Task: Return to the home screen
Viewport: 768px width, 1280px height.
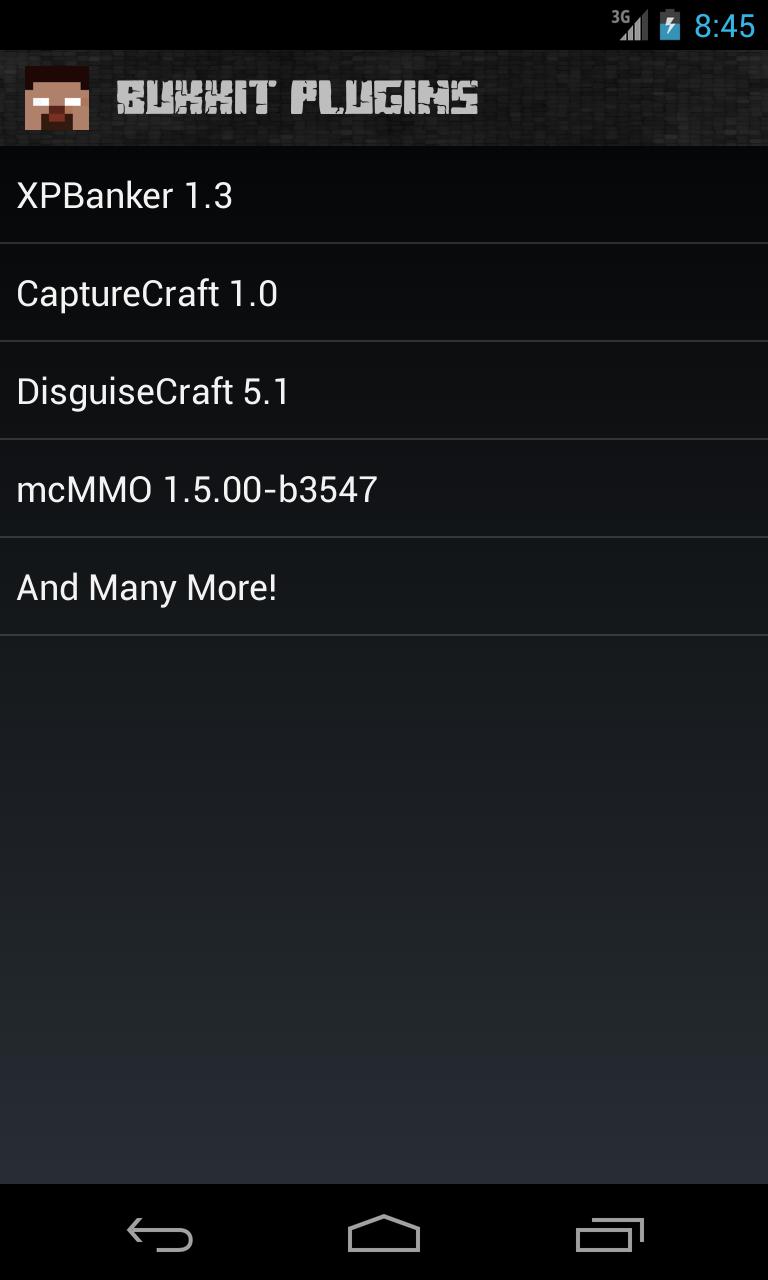Action: pyautogui.click(x=384, y=1235)
